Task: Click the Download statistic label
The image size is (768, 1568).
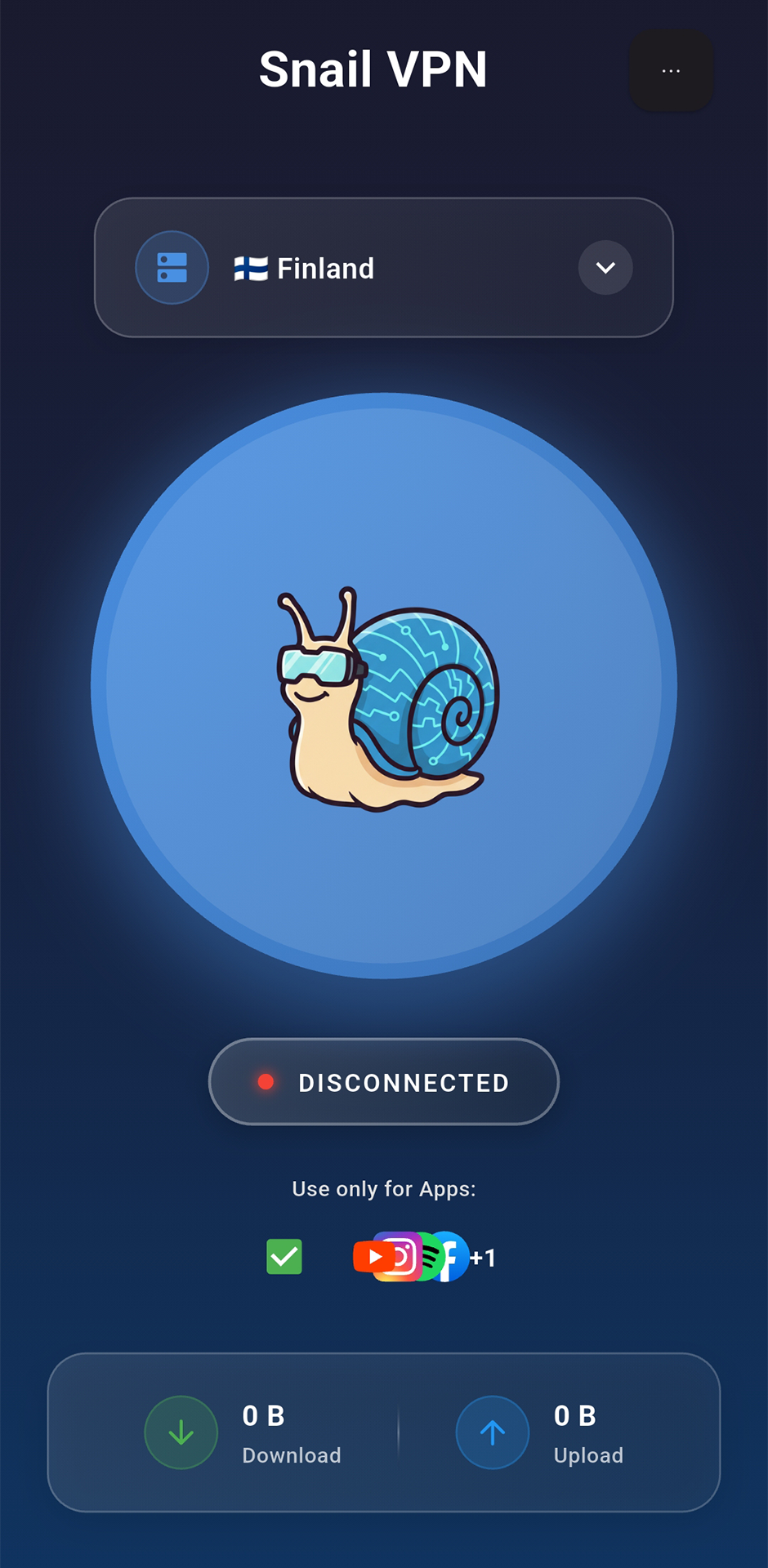Action: 291,1456
